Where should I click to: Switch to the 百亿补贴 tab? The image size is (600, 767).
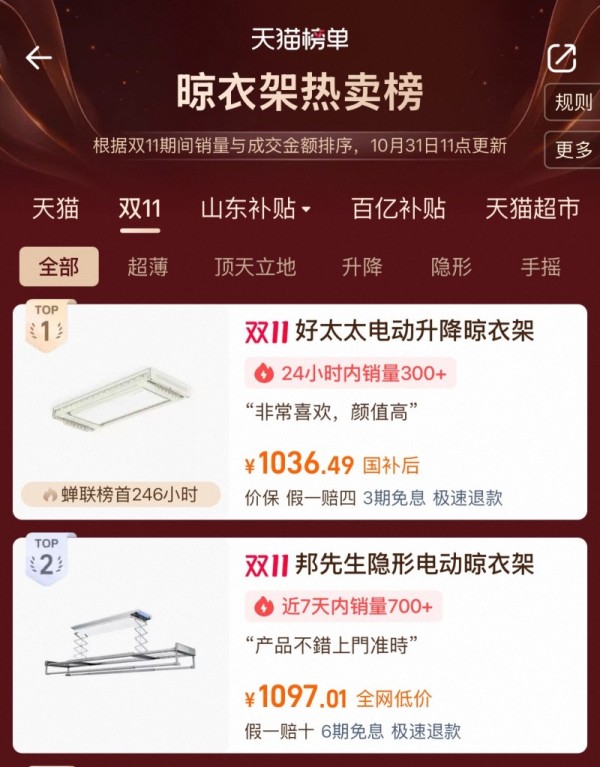click(x=398, y=209)
